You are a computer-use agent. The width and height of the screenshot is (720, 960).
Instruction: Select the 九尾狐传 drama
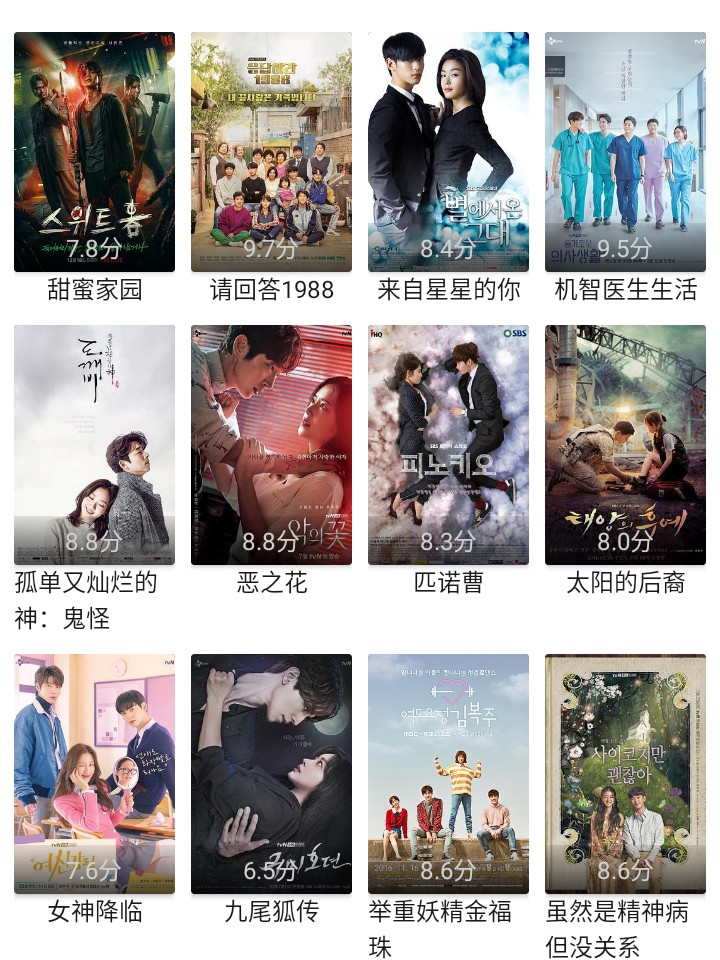tap(271, 774)
